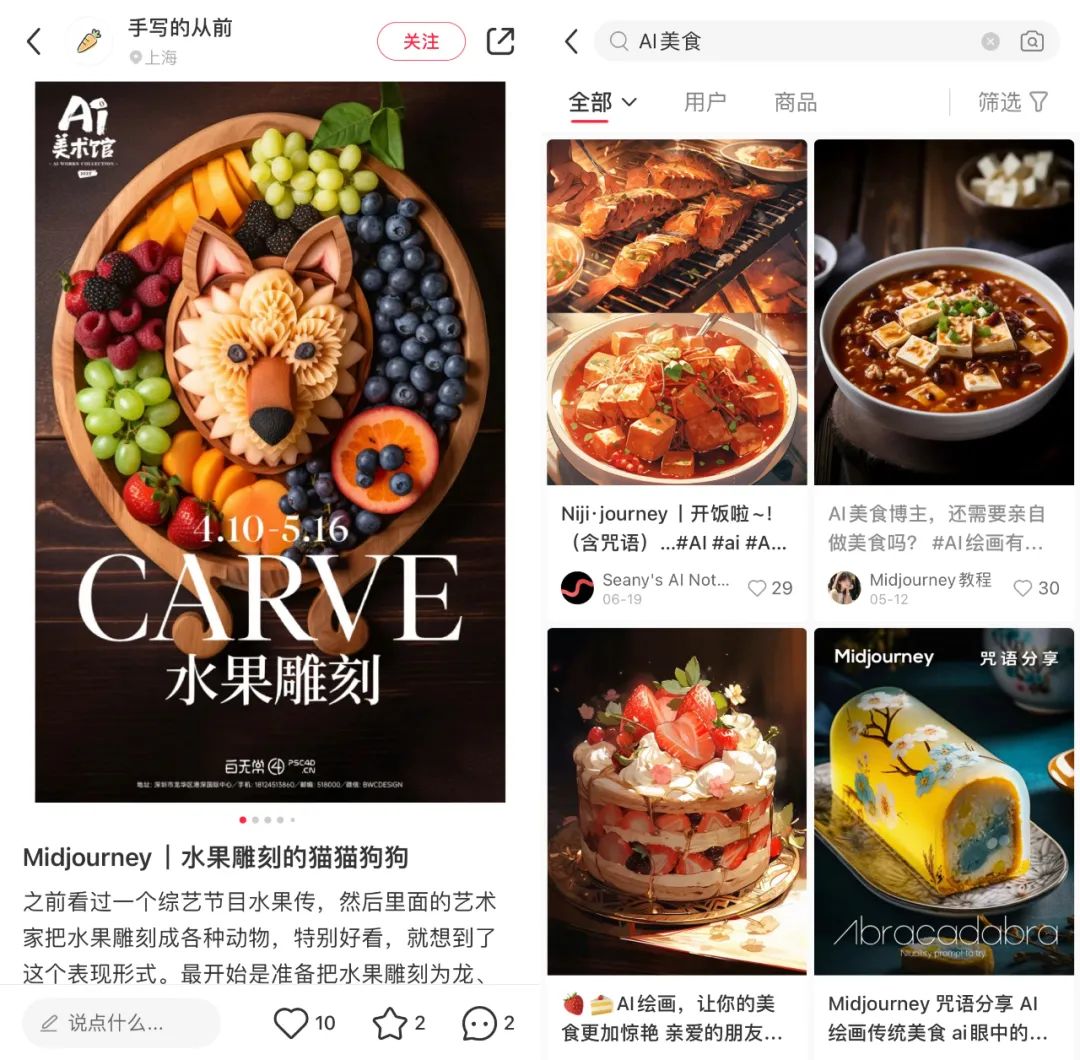The width and height of the screenshot is (1080, 1060).
Task: Add the 水果雕刻 post to favorites
Action: (390, 1022)
